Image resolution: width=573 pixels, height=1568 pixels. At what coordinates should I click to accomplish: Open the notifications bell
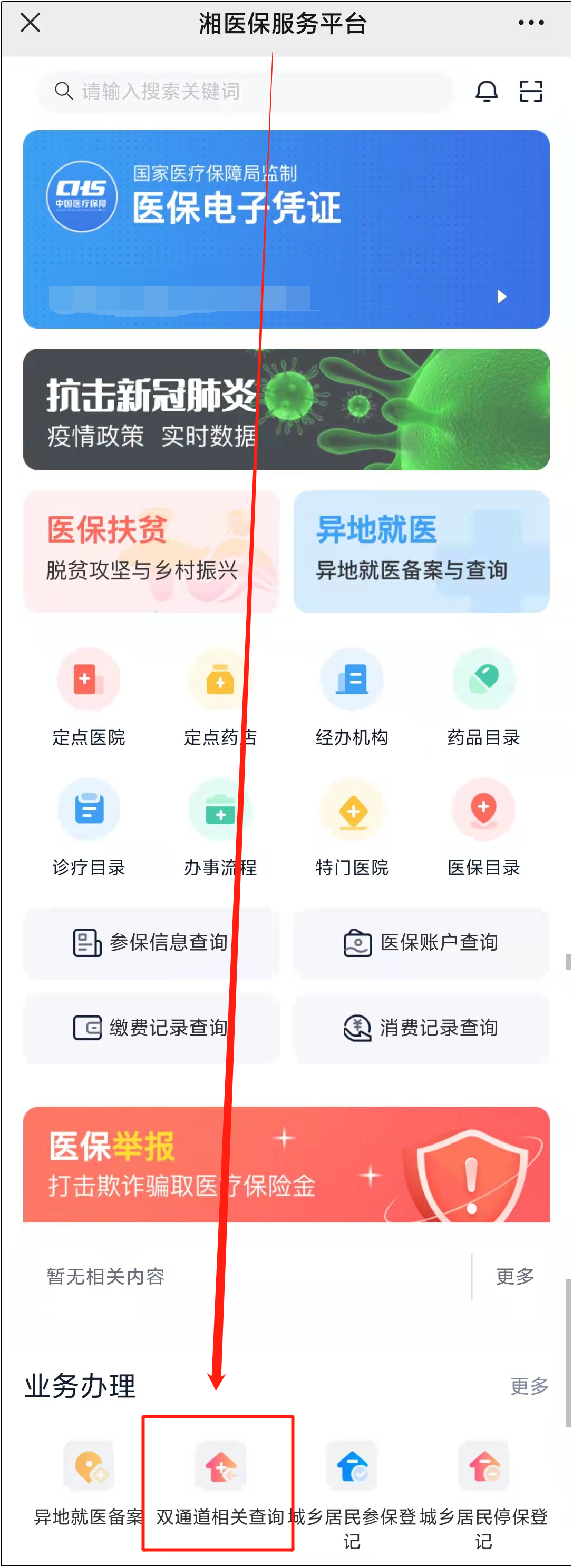click(x=486, y=91)
